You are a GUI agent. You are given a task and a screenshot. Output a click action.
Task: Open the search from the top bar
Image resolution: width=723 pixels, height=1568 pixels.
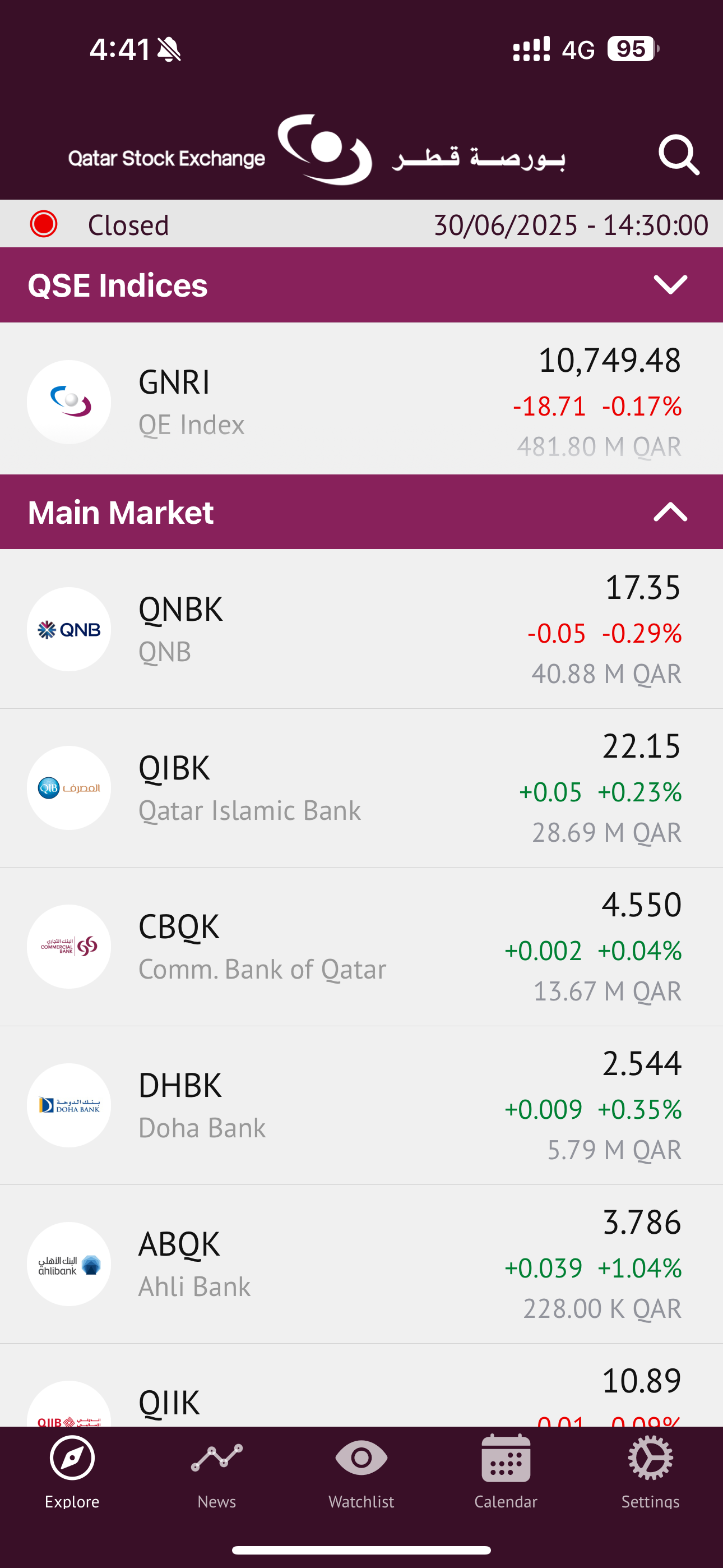pyautogui.click(x=678, y=155)
